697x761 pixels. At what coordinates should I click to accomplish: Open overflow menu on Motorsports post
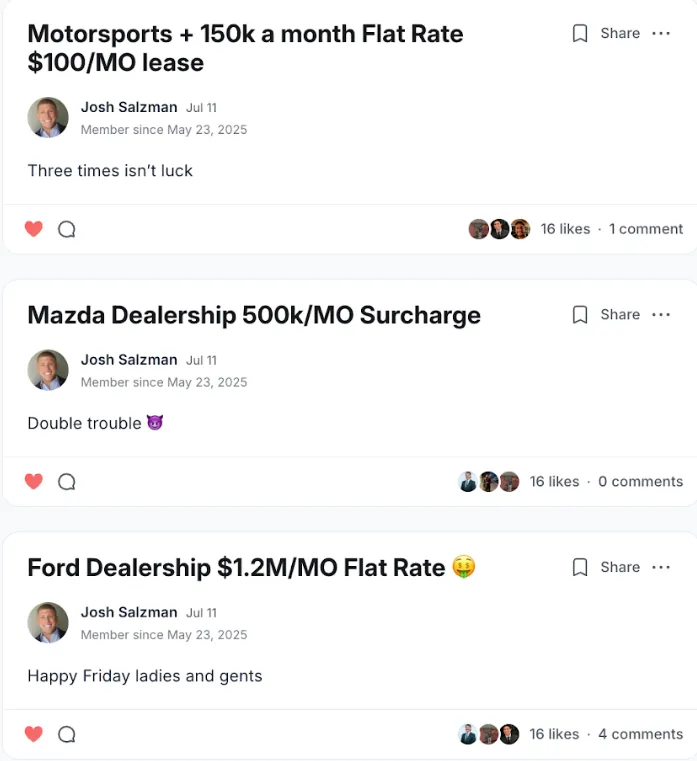click(661, 34)
